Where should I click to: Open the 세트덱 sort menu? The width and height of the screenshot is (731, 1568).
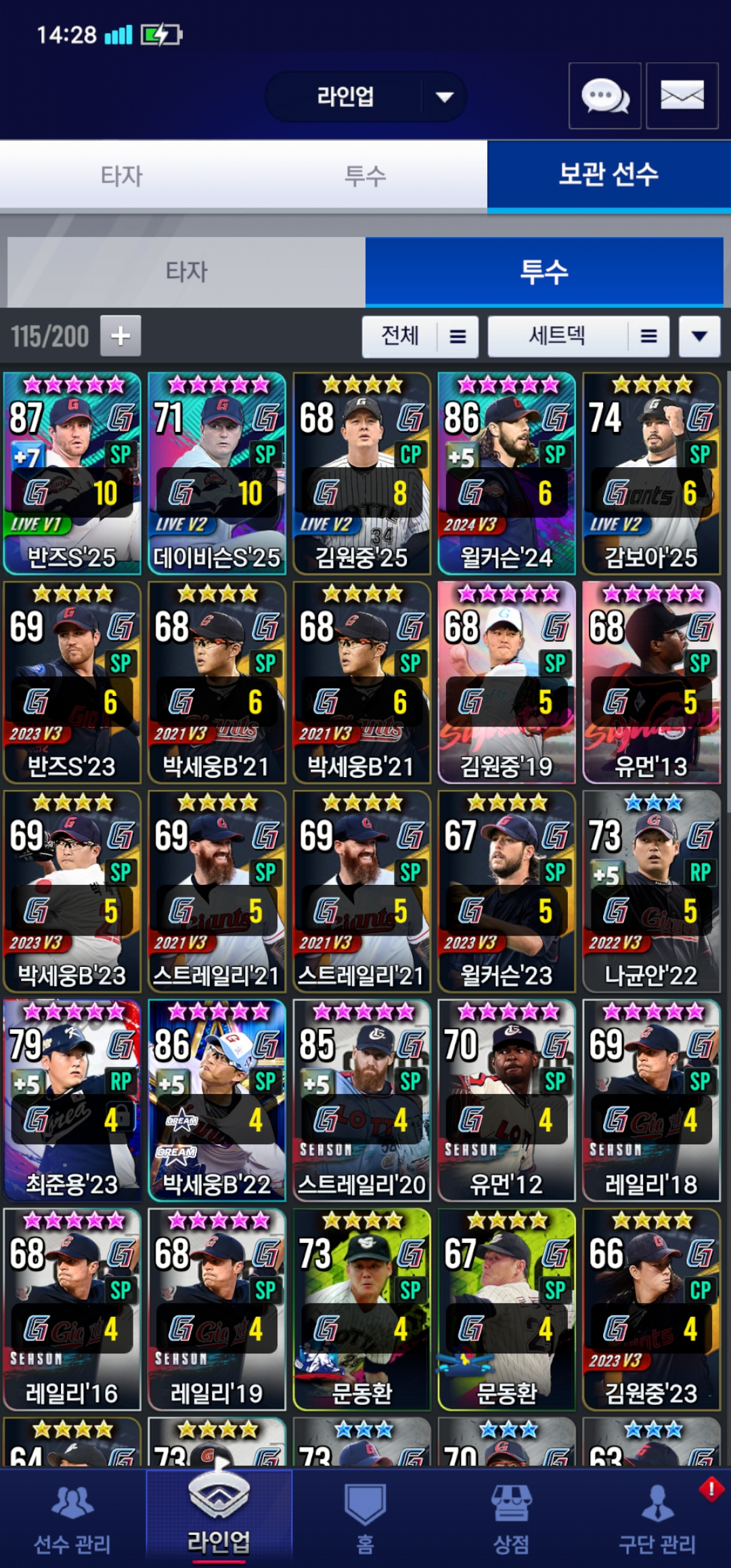point(578,336)
